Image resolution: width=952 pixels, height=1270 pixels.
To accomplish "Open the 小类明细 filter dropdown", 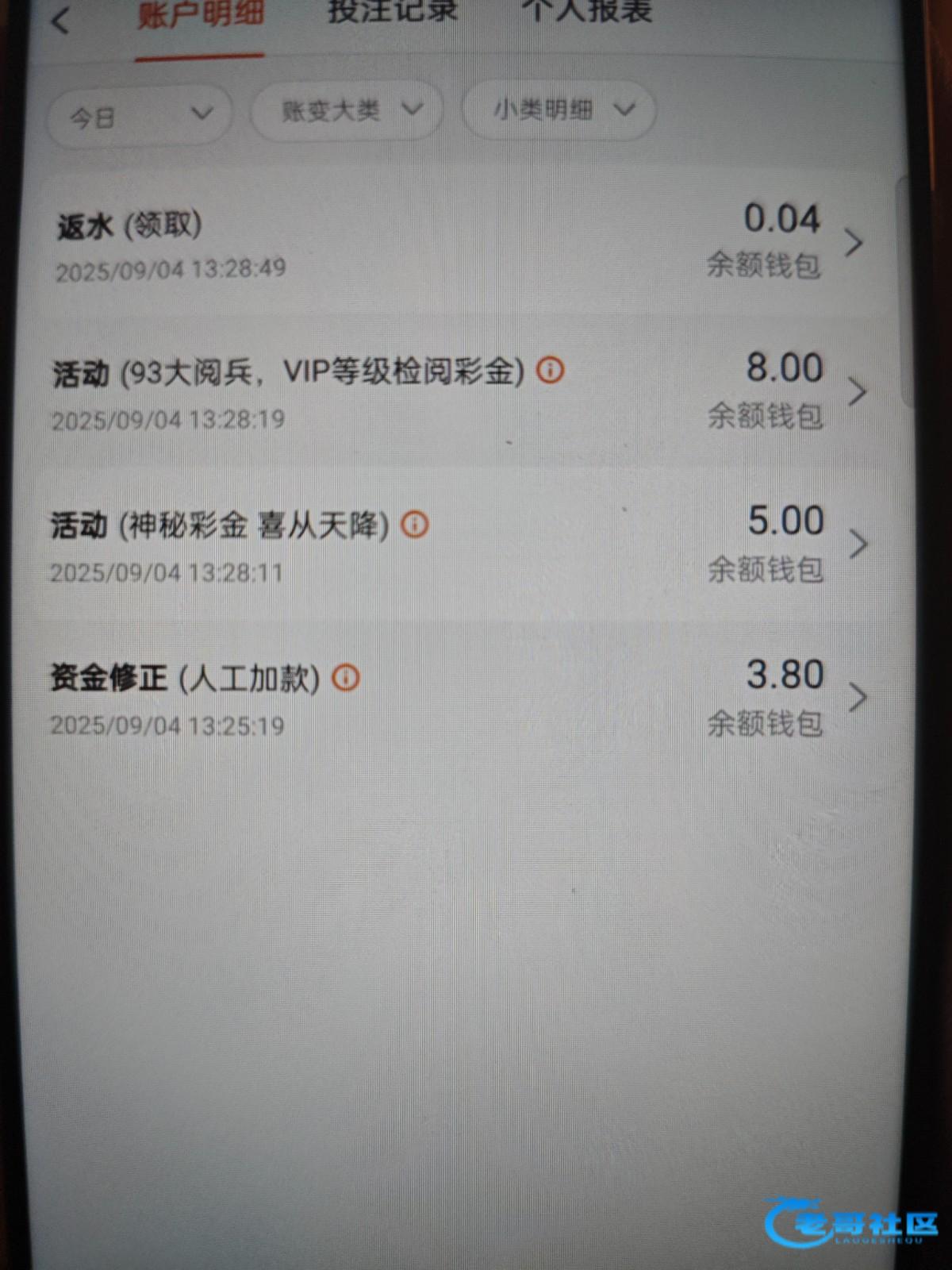I will (x=559, y=110).
